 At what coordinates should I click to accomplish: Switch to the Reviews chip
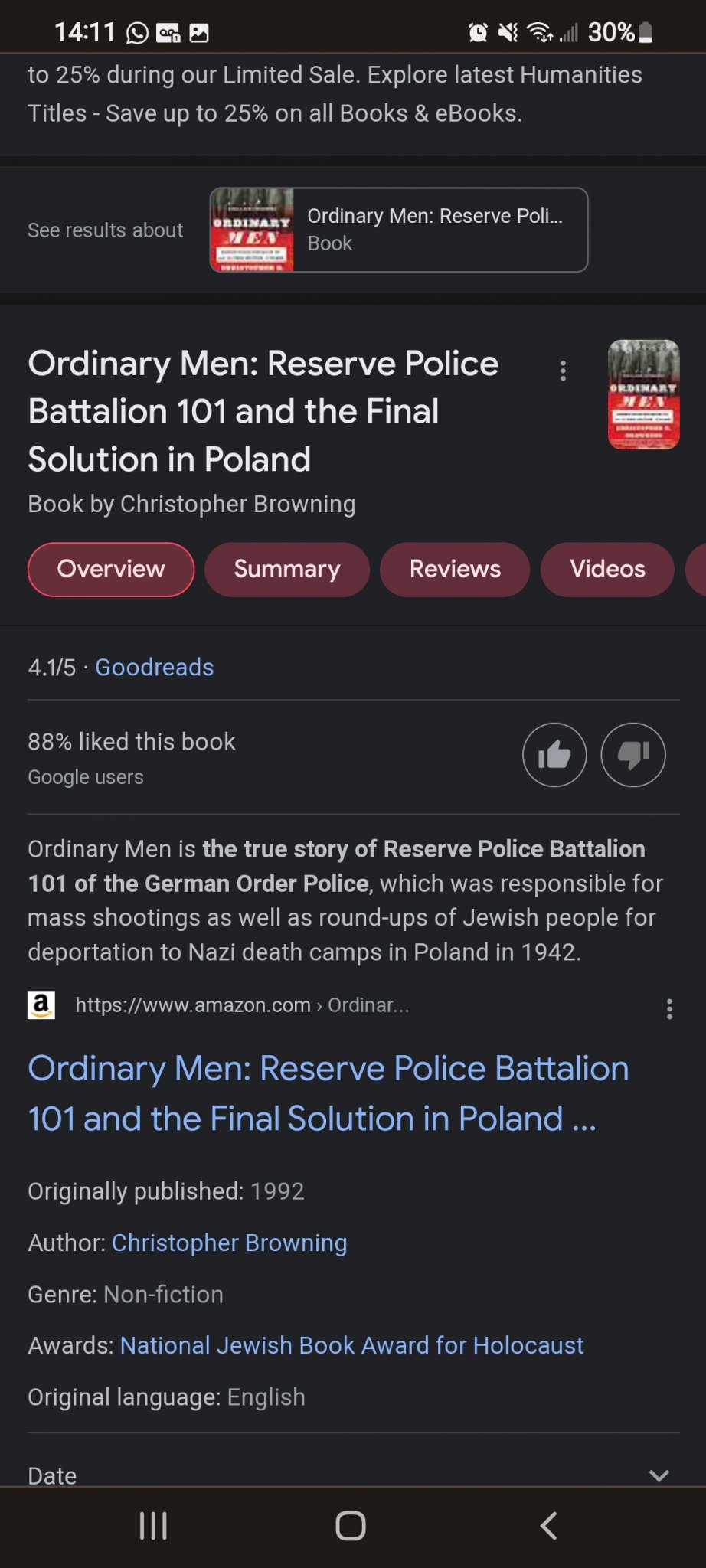point(455,569)
